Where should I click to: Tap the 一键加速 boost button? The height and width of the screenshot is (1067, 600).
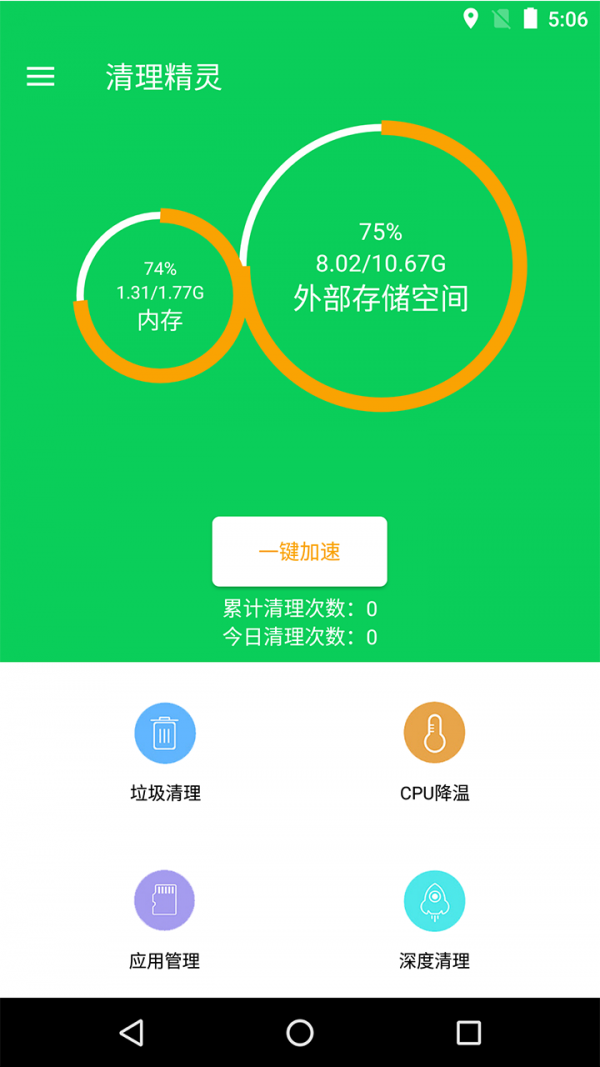pyautogui.click(x=299, y=551)
